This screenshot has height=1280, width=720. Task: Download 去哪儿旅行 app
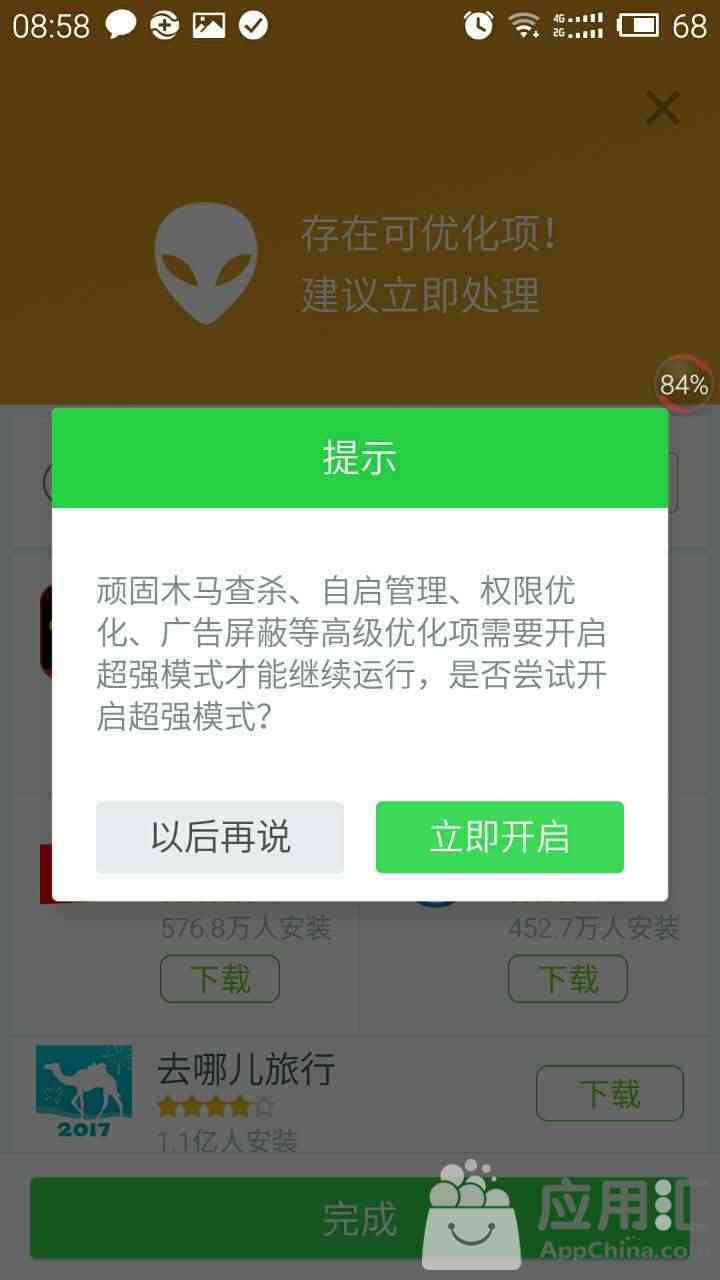coord(610,1093)
